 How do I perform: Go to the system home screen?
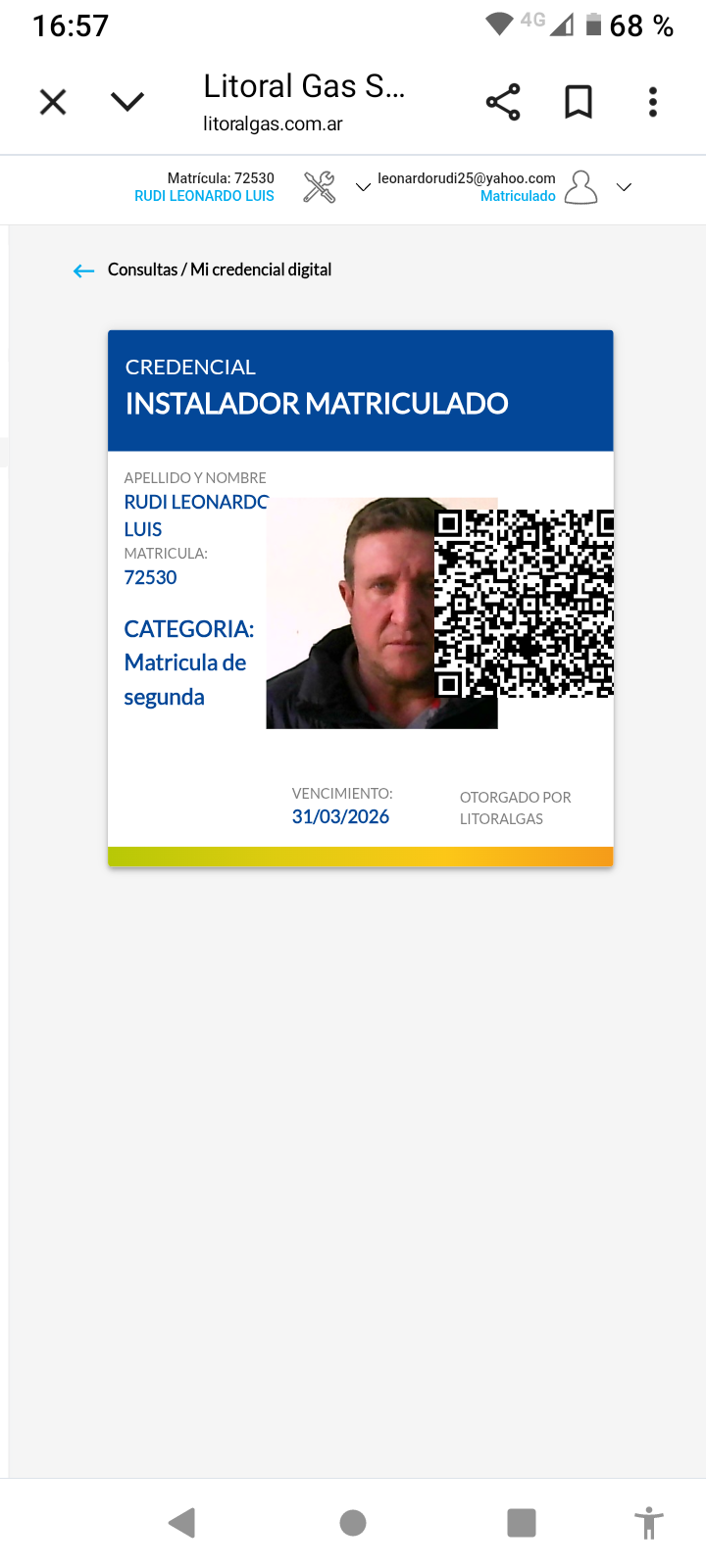(x=353, y=1522)
